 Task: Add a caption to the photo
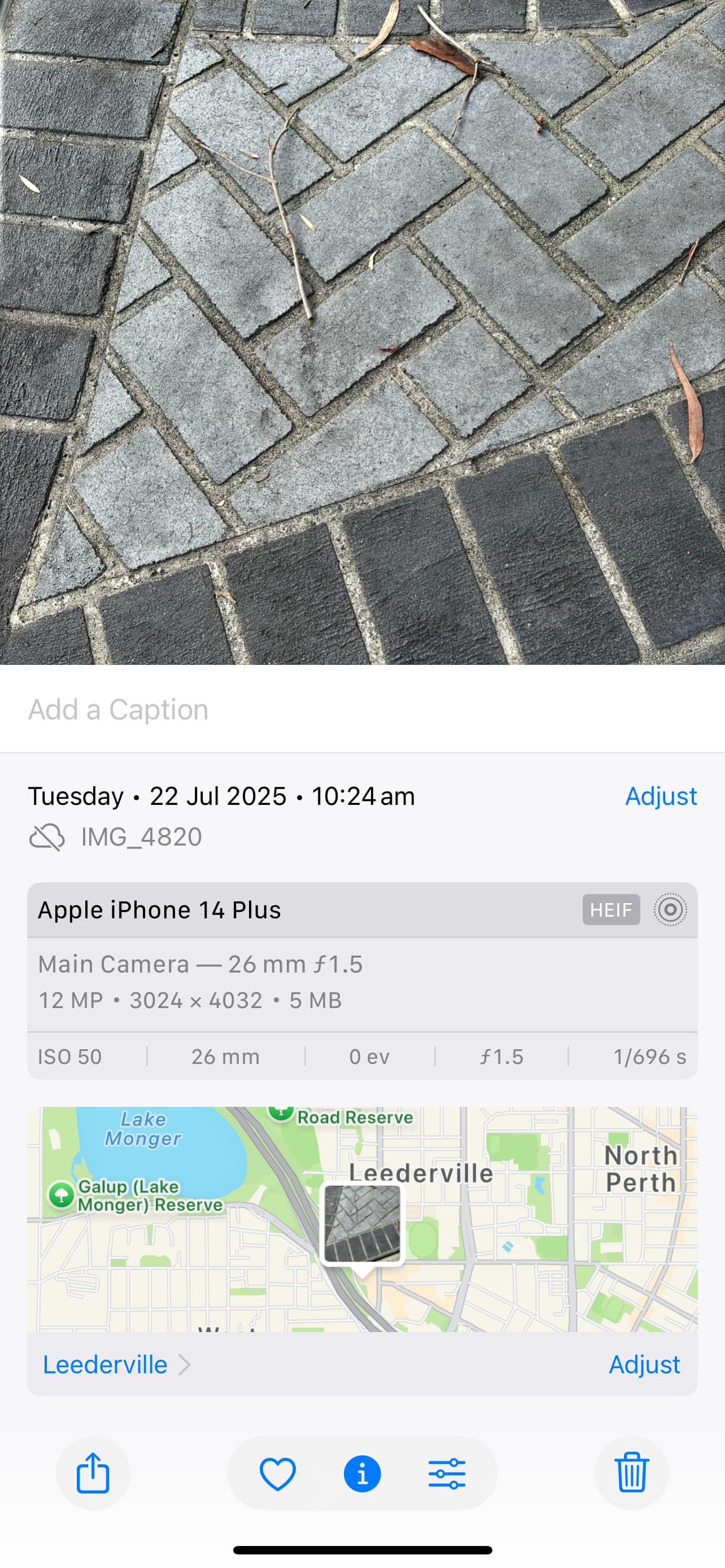coord(119,709)
